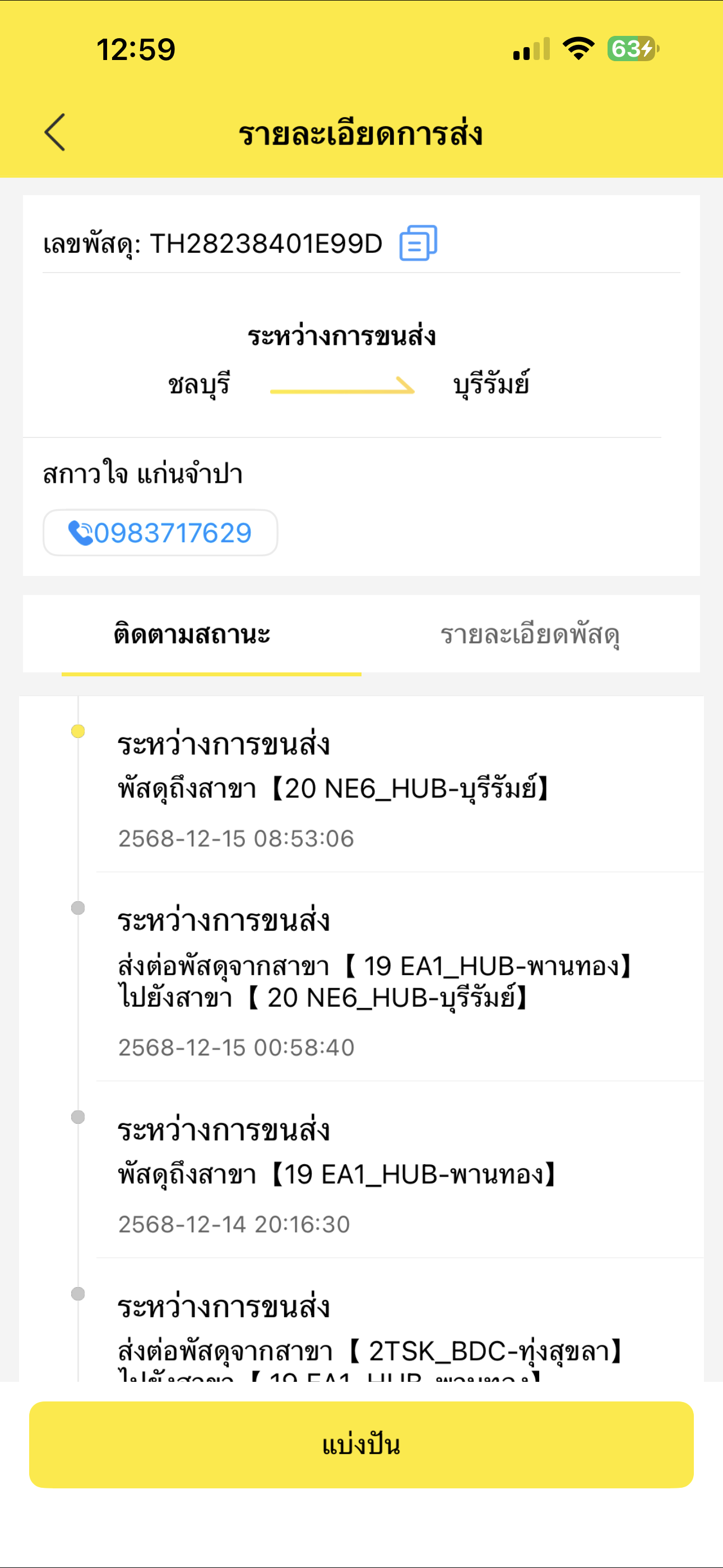Copy tracking number TH28238401E99D
The height and width of the screenshot is (1568, 723).
418,243
